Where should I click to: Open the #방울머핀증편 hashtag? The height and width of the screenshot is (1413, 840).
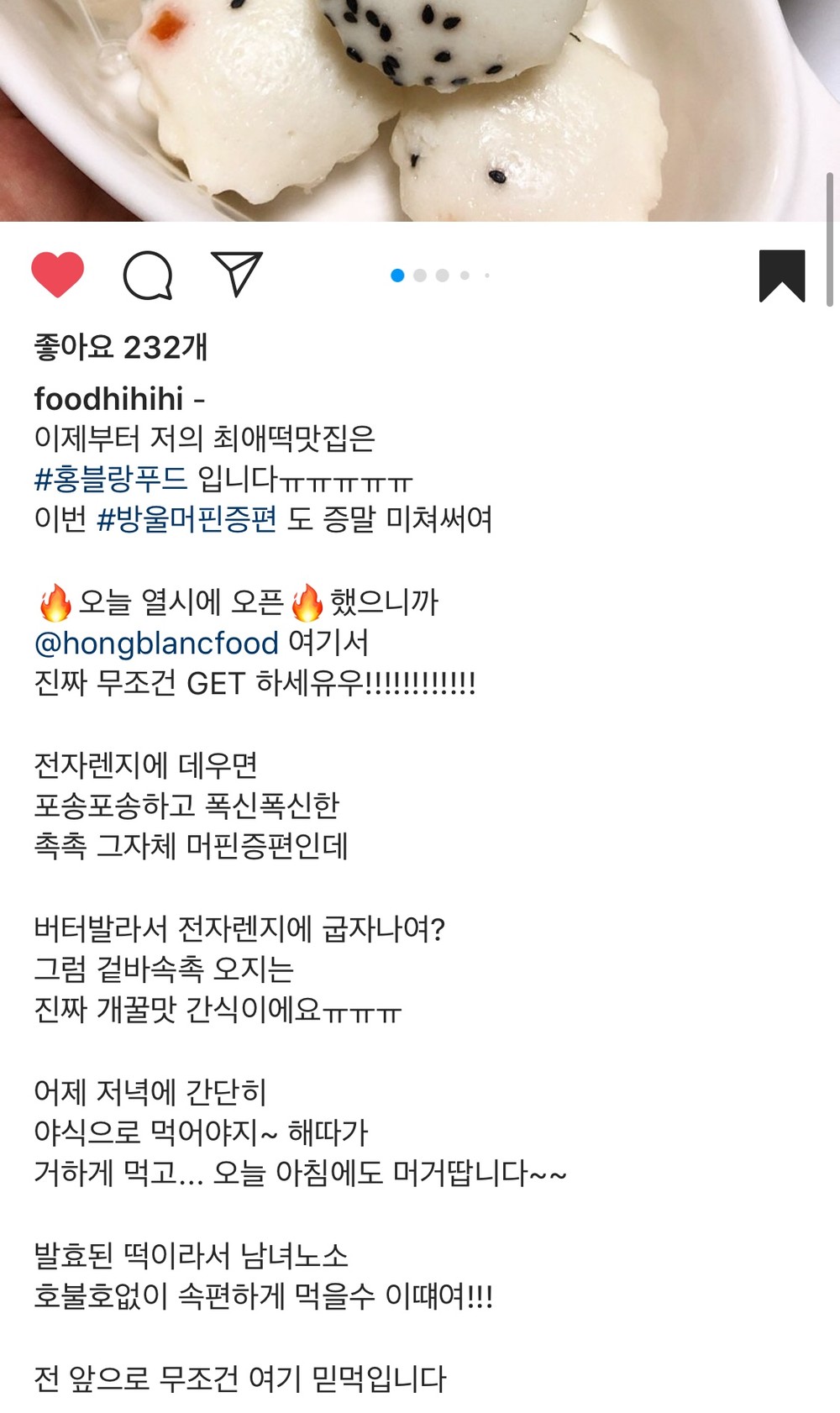187,519
